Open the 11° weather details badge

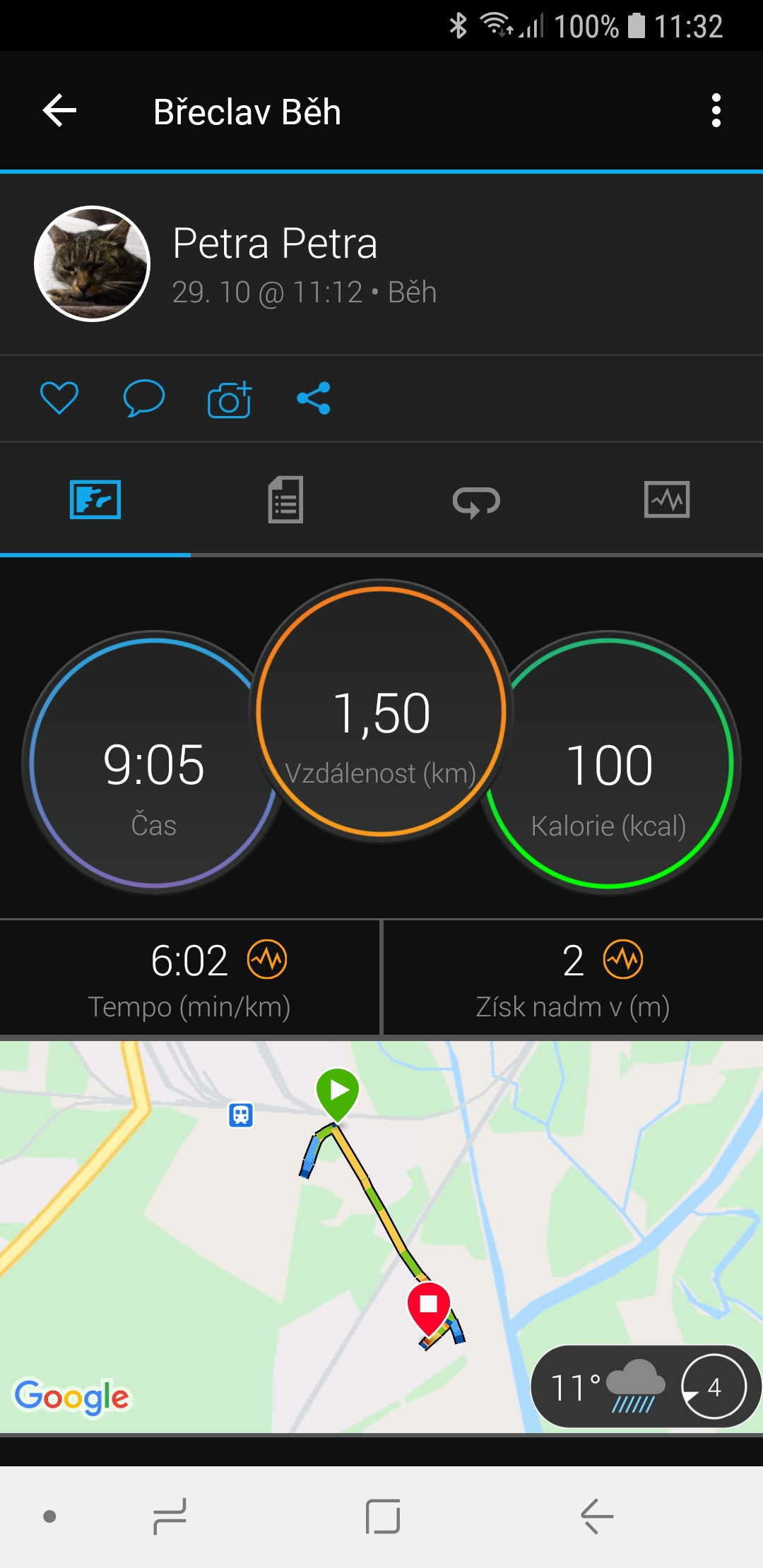pos(645,1387)
